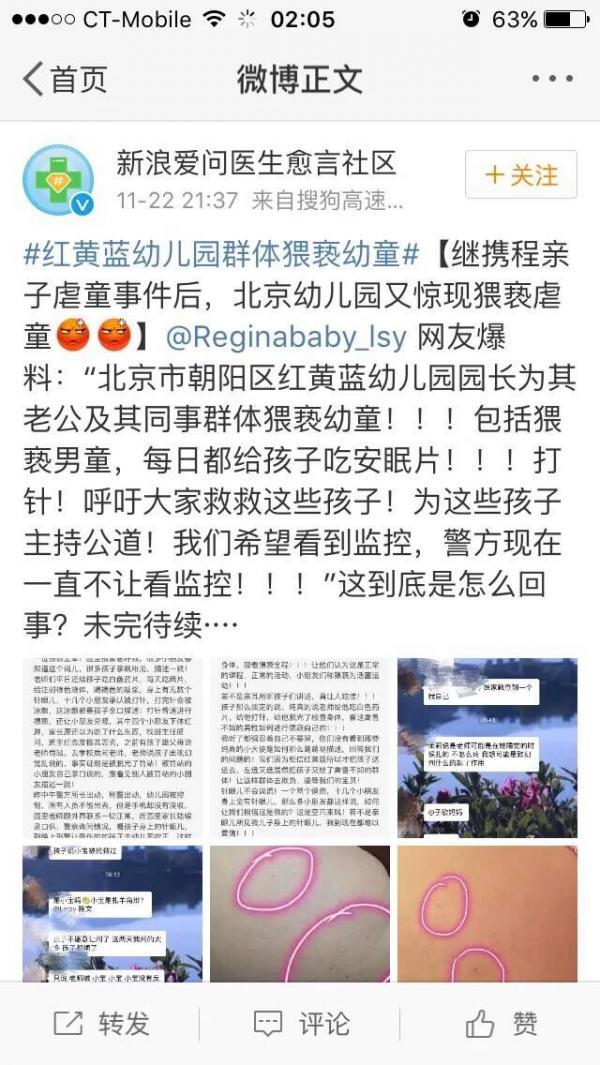Repost with 转发

click(100, 1023)
